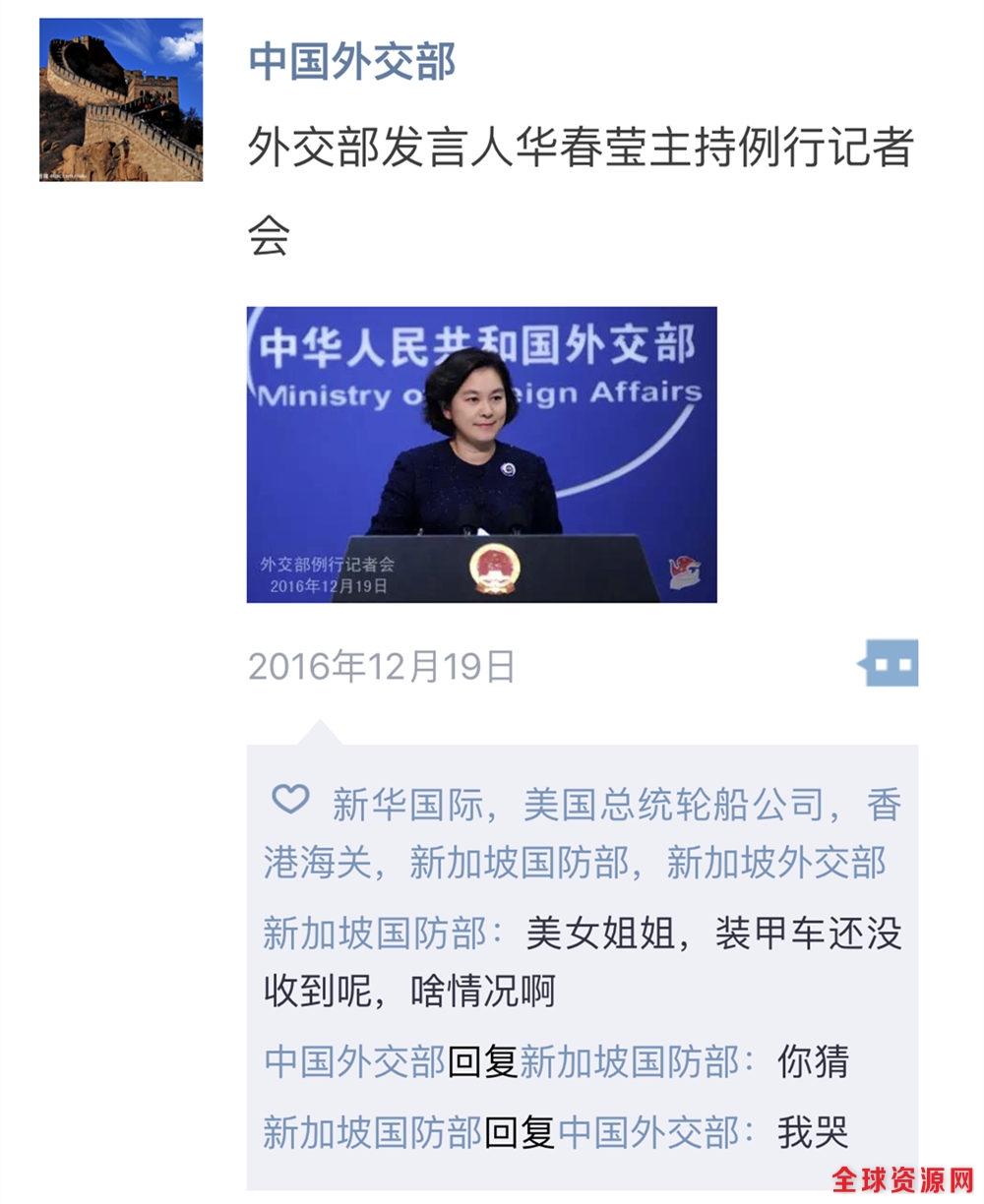The image size is (984, 1204).
Task: Open 香港海关 from the likes list
Action: [315, 863]
